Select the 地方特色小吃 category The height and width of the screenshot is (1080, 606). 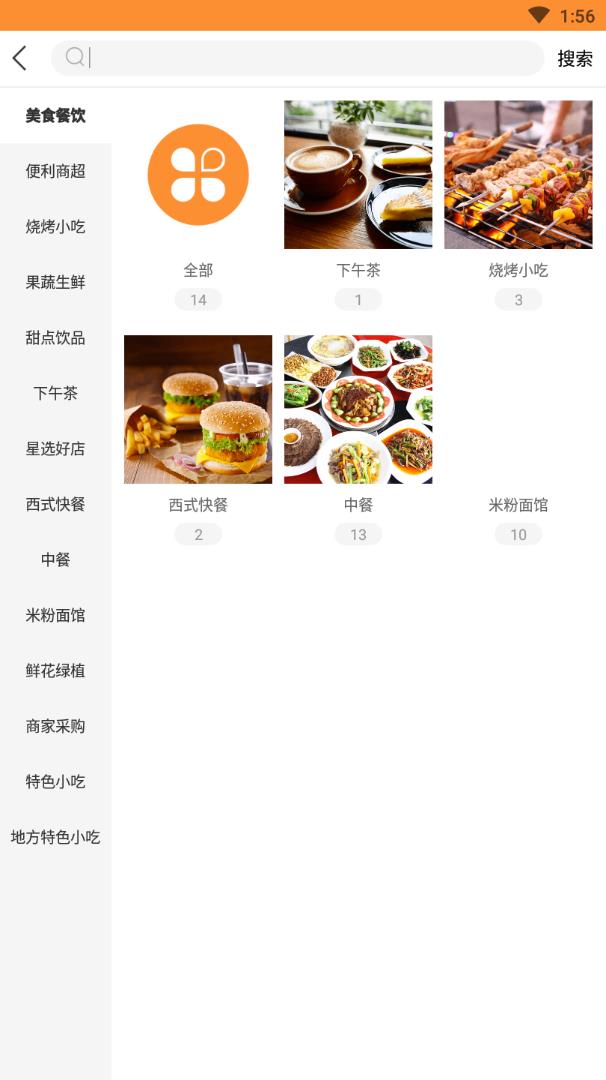[x=56, y=837]
